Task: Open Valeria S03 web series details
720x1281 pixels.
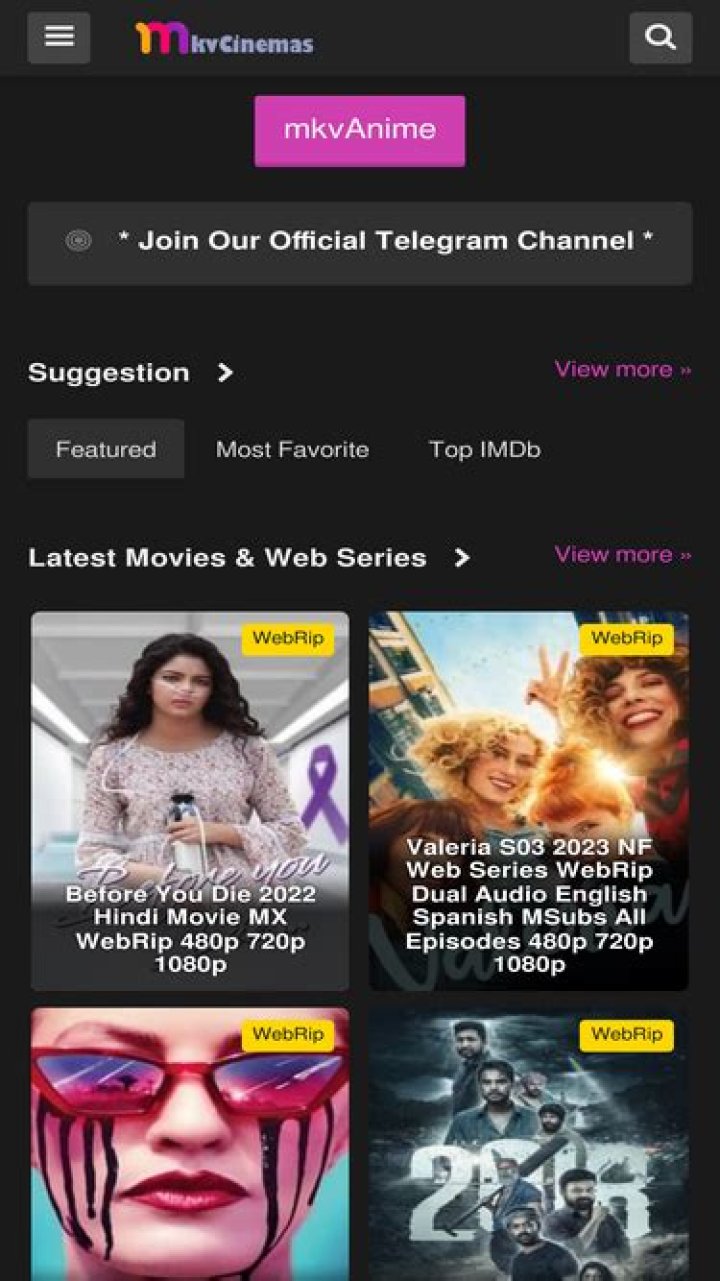Action: [x=530, y=905]
